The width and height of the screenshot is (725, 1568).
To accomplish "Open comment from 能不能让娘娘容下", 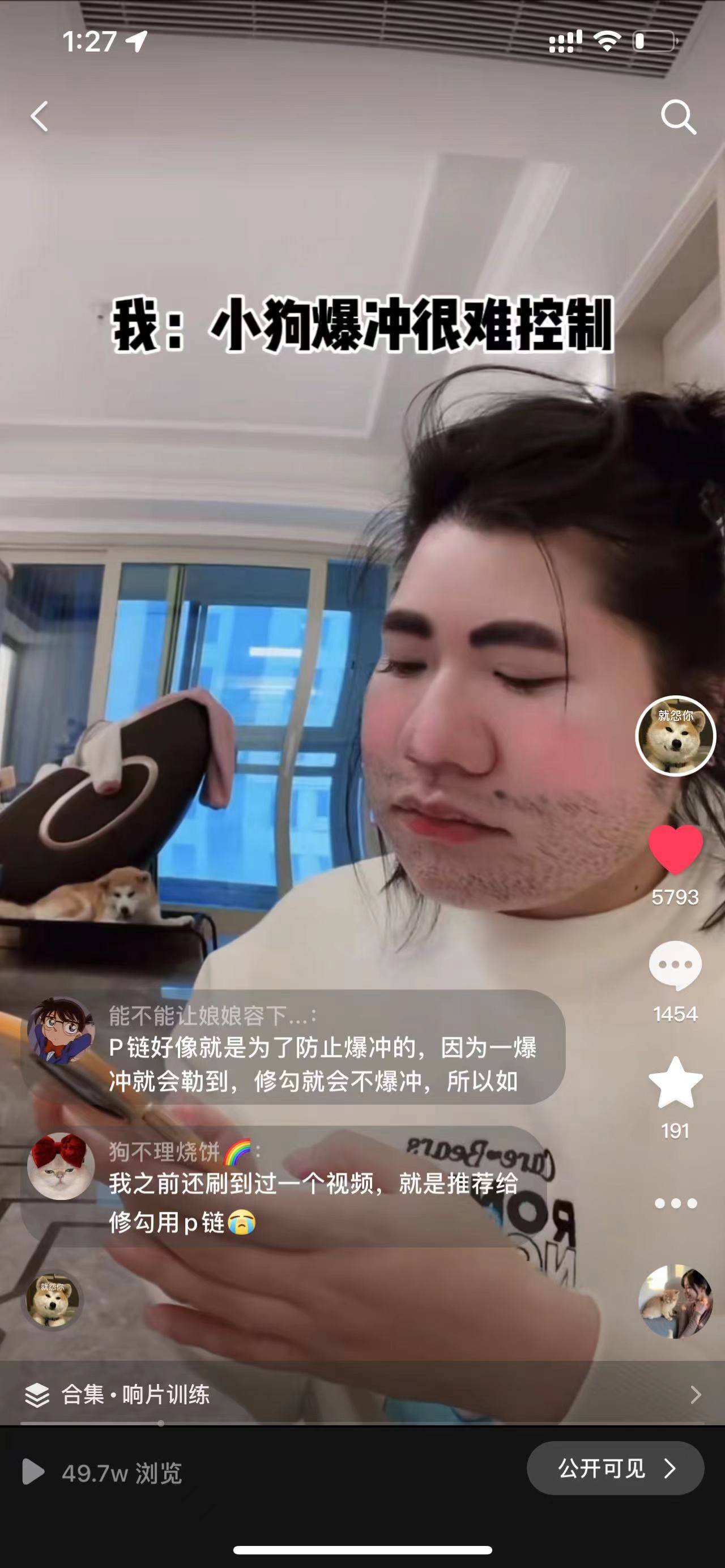I will [x=292, y=1049].
